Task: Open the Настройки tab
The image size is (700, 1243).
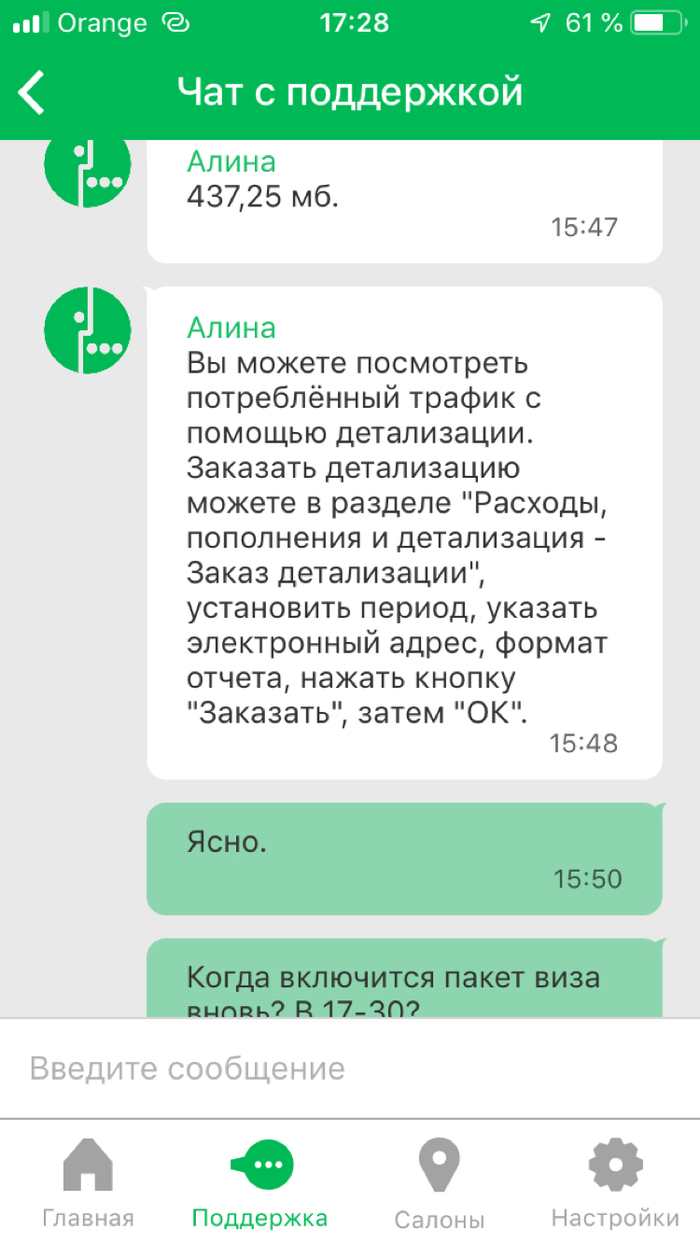Action: (x=615, y=1185)
